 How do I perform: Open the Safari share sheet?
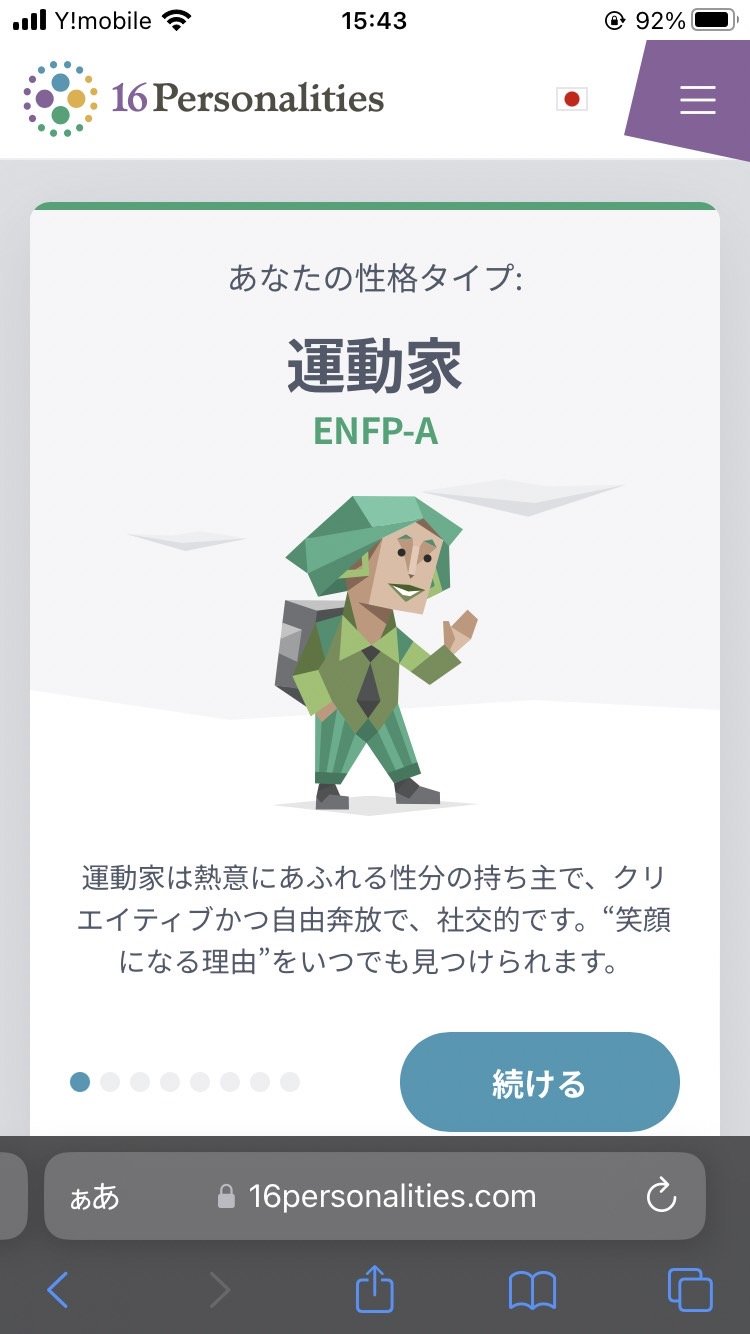tap(375, 1289)
